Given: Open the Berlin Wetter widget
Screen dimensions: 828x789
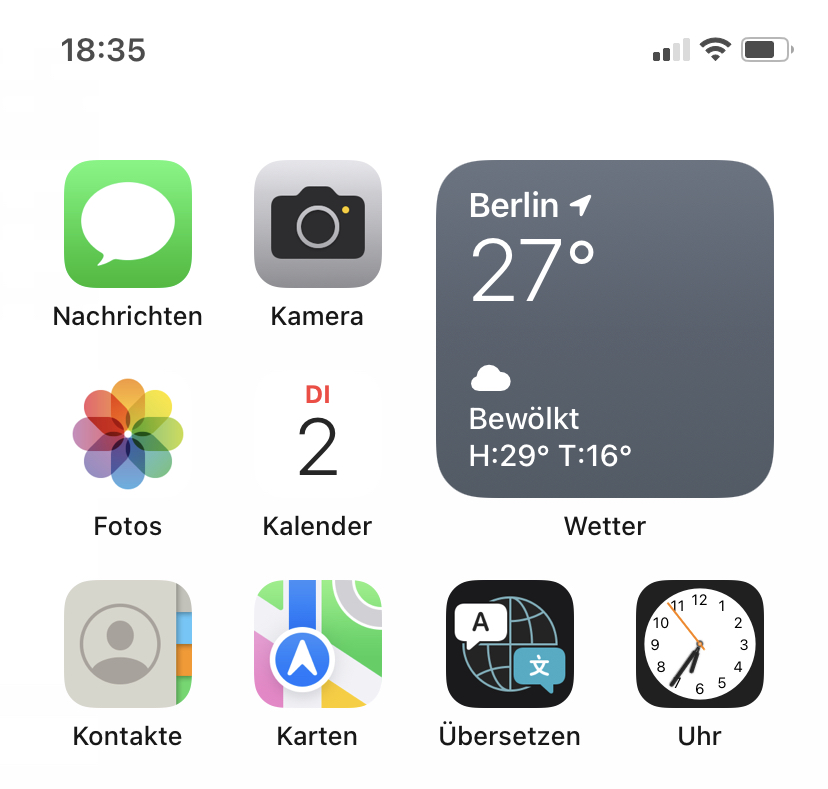Looking at the screenshot, I should 605,329.
